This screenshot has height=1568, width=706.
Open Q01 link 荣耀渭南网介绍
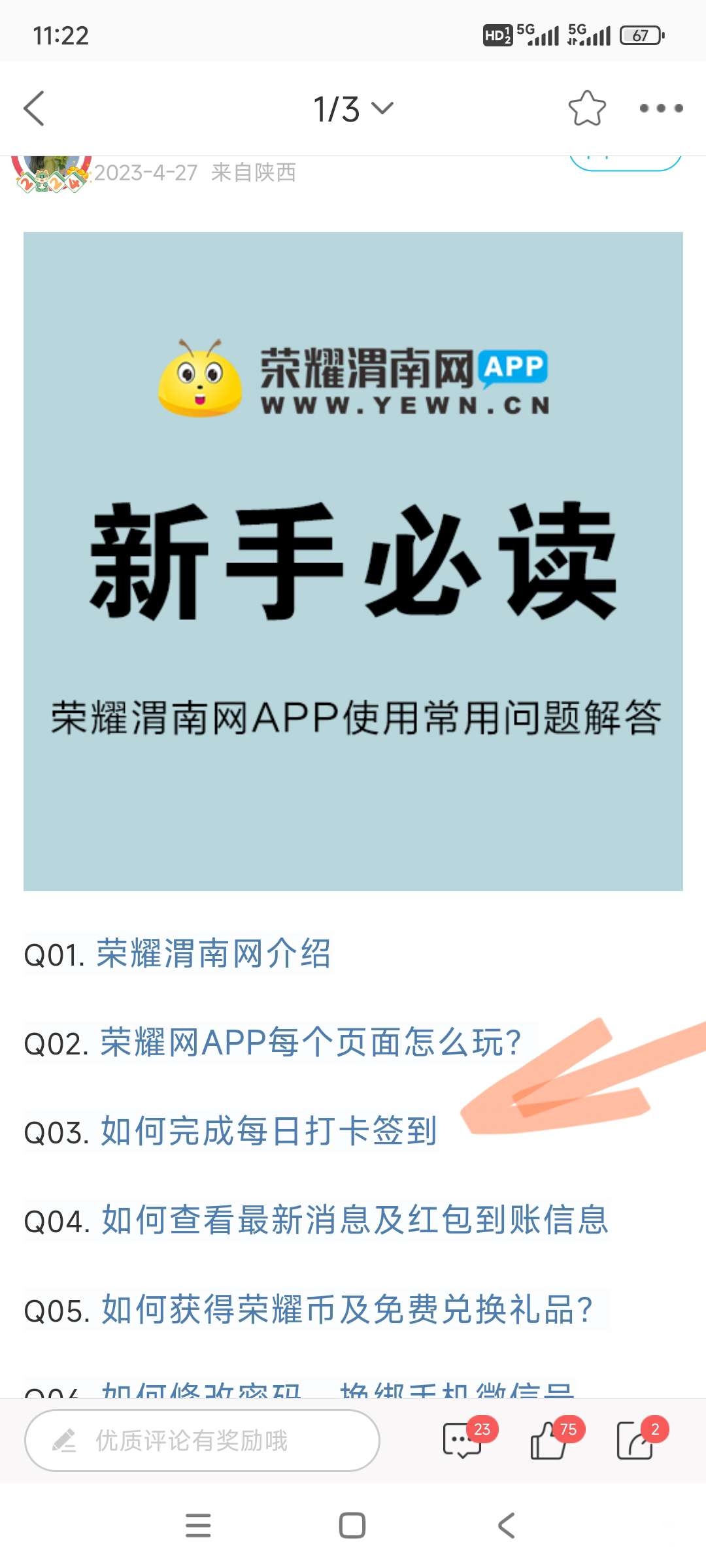click(x=213, y=954)
